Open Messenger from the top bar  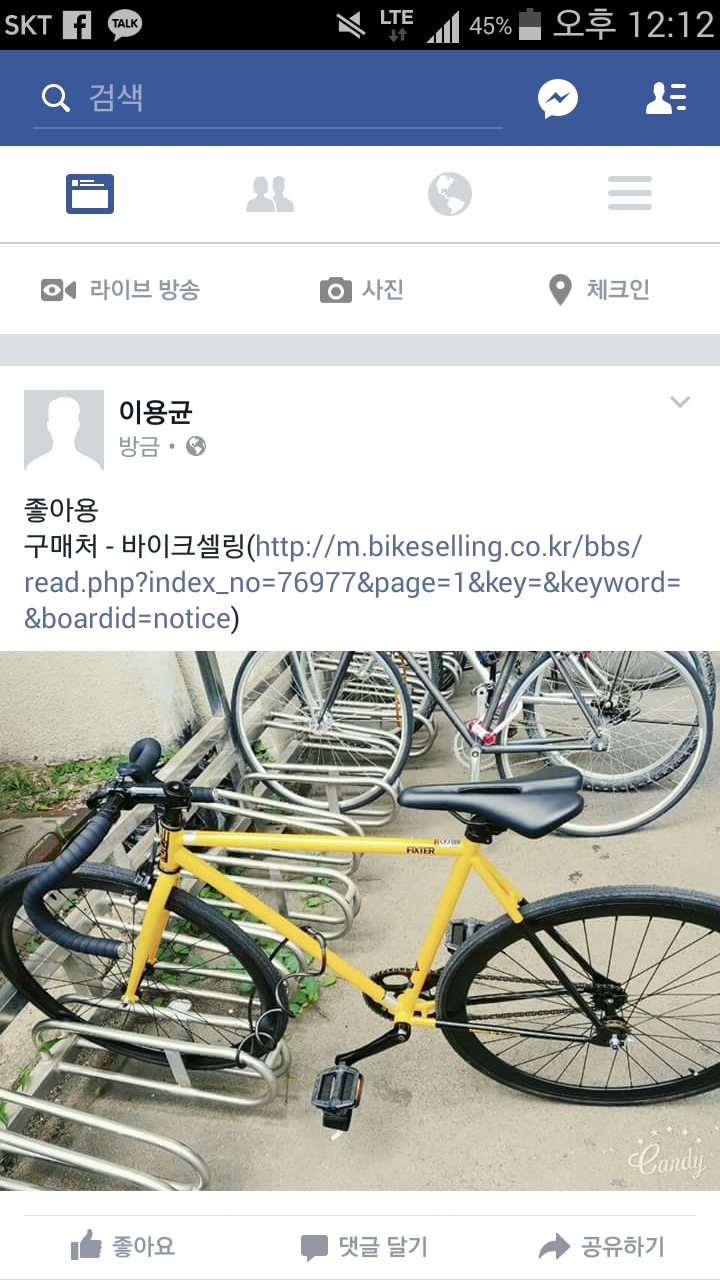click(x=557, y=98)
